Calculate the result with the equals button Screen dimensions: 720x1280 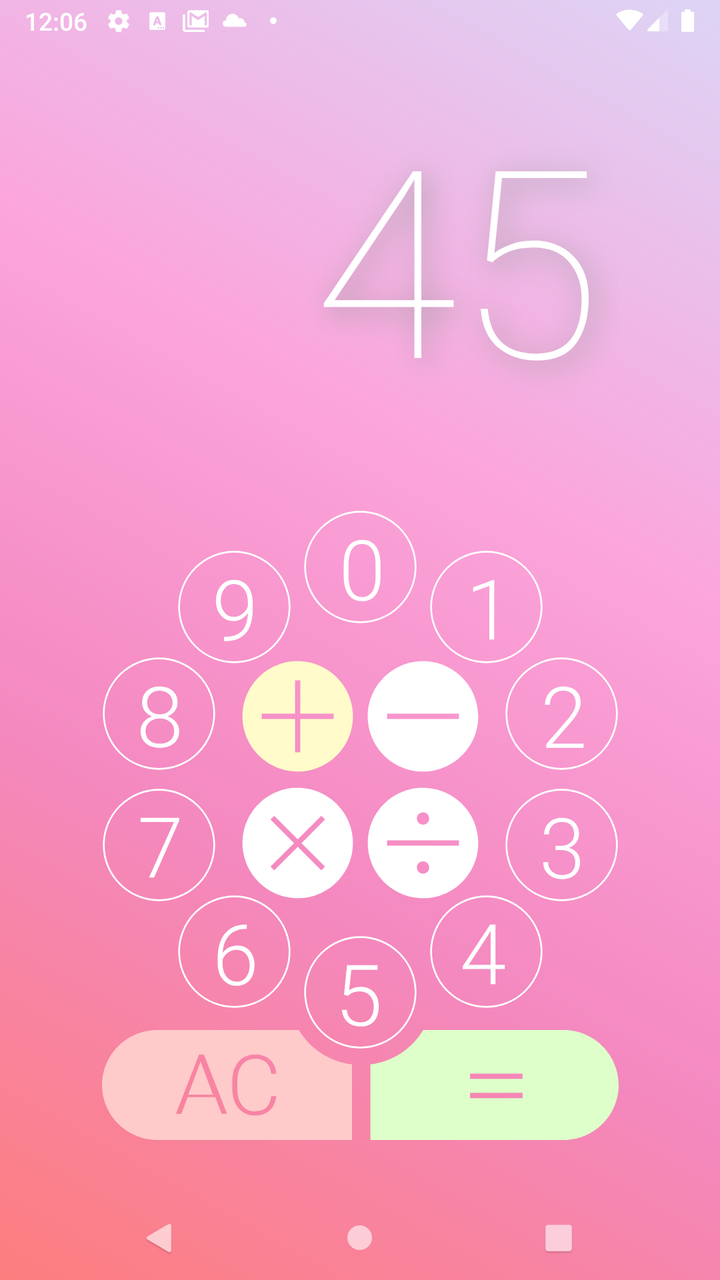(x=495, y=1085)
